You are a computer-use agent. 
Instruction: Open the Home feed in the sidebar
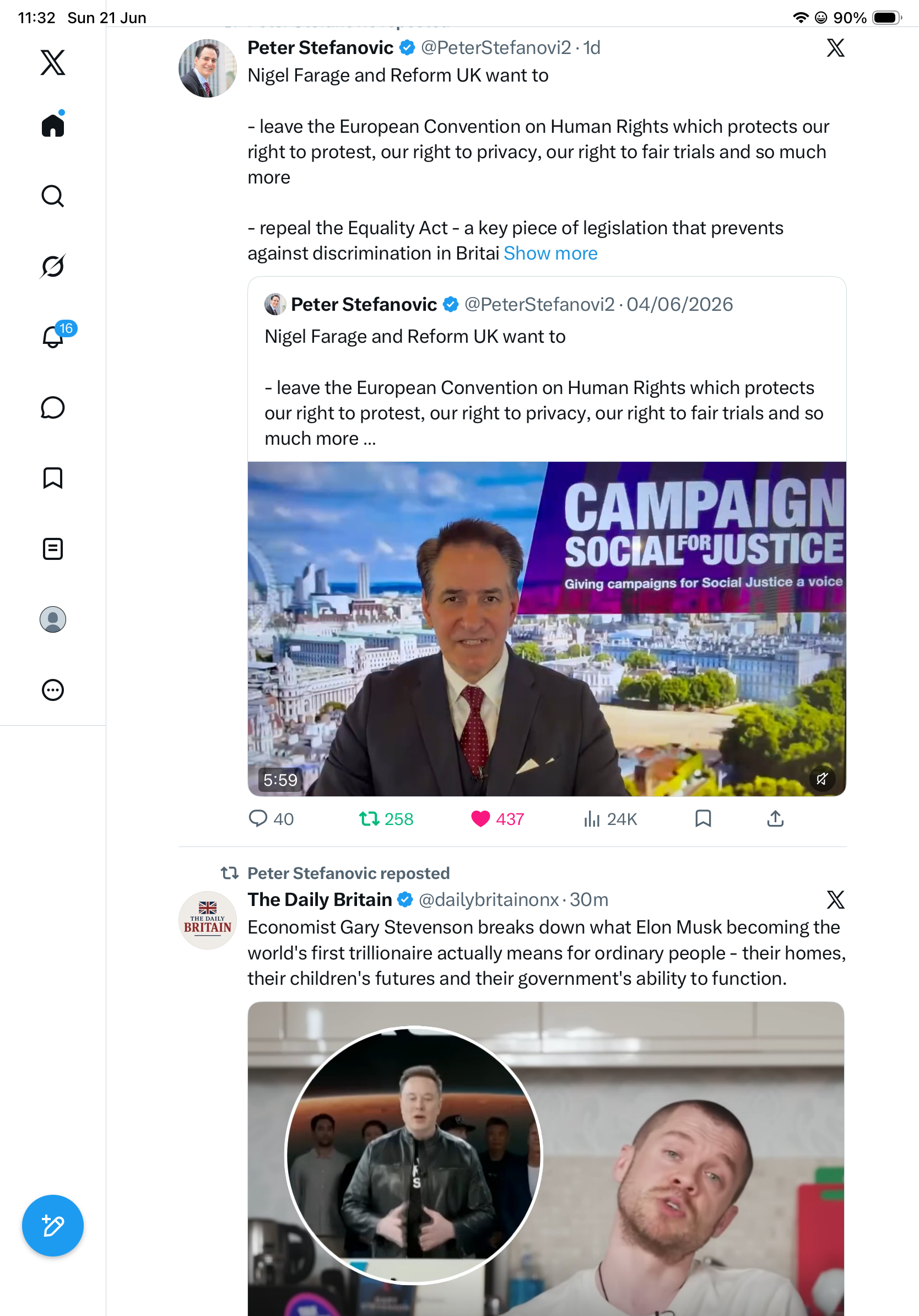pos(53,125)
